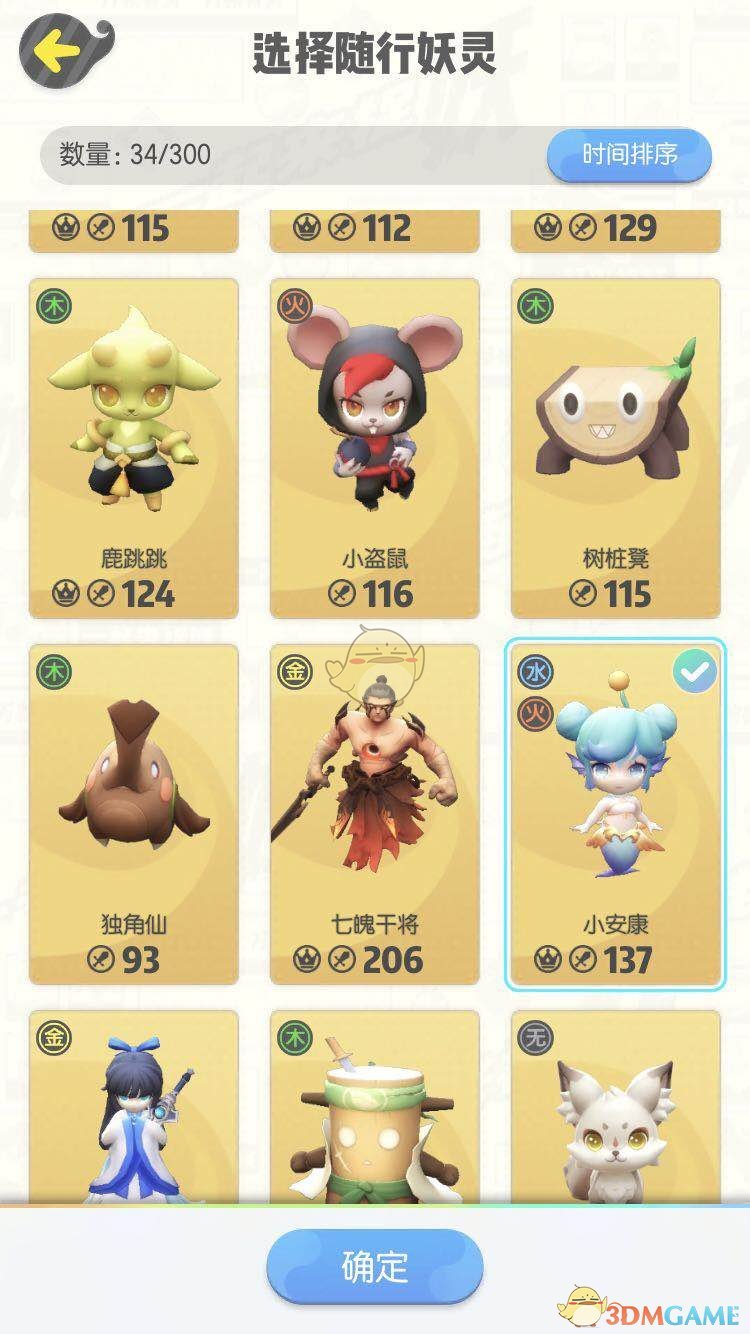Choose the 七魄干将 spirit card
This screenshot has width=750, height=1334.
coord(375,814)
